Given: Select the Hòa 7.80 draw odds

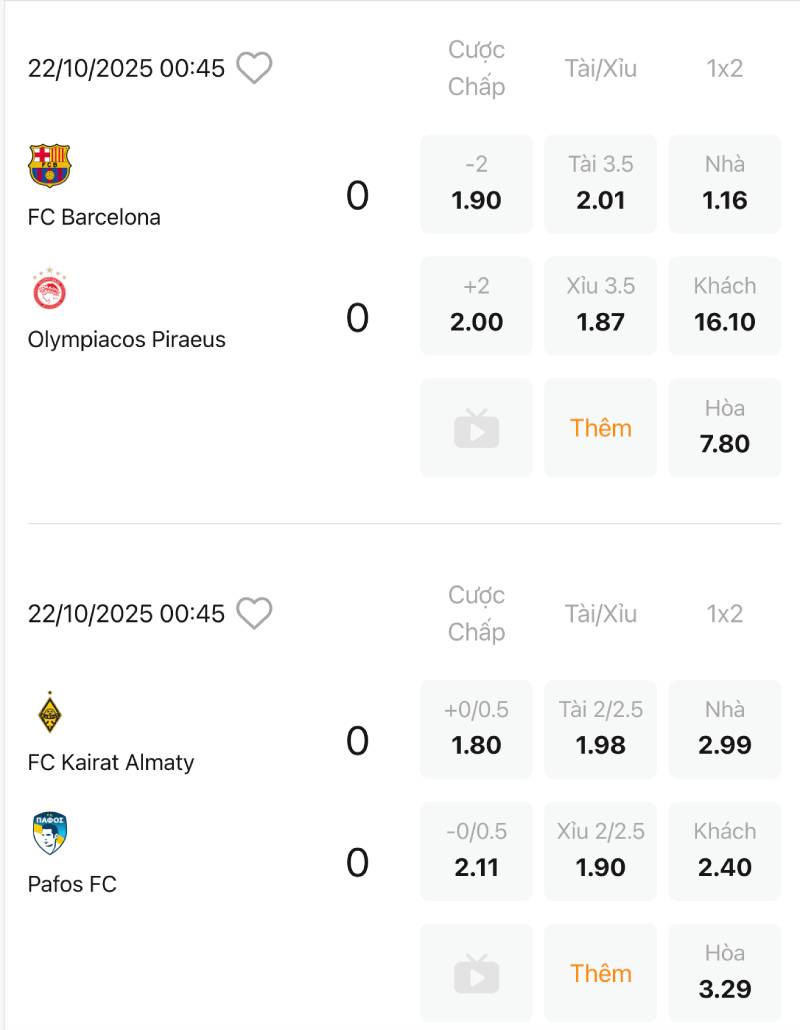Looking at the screenshot, I should (725, 428).
